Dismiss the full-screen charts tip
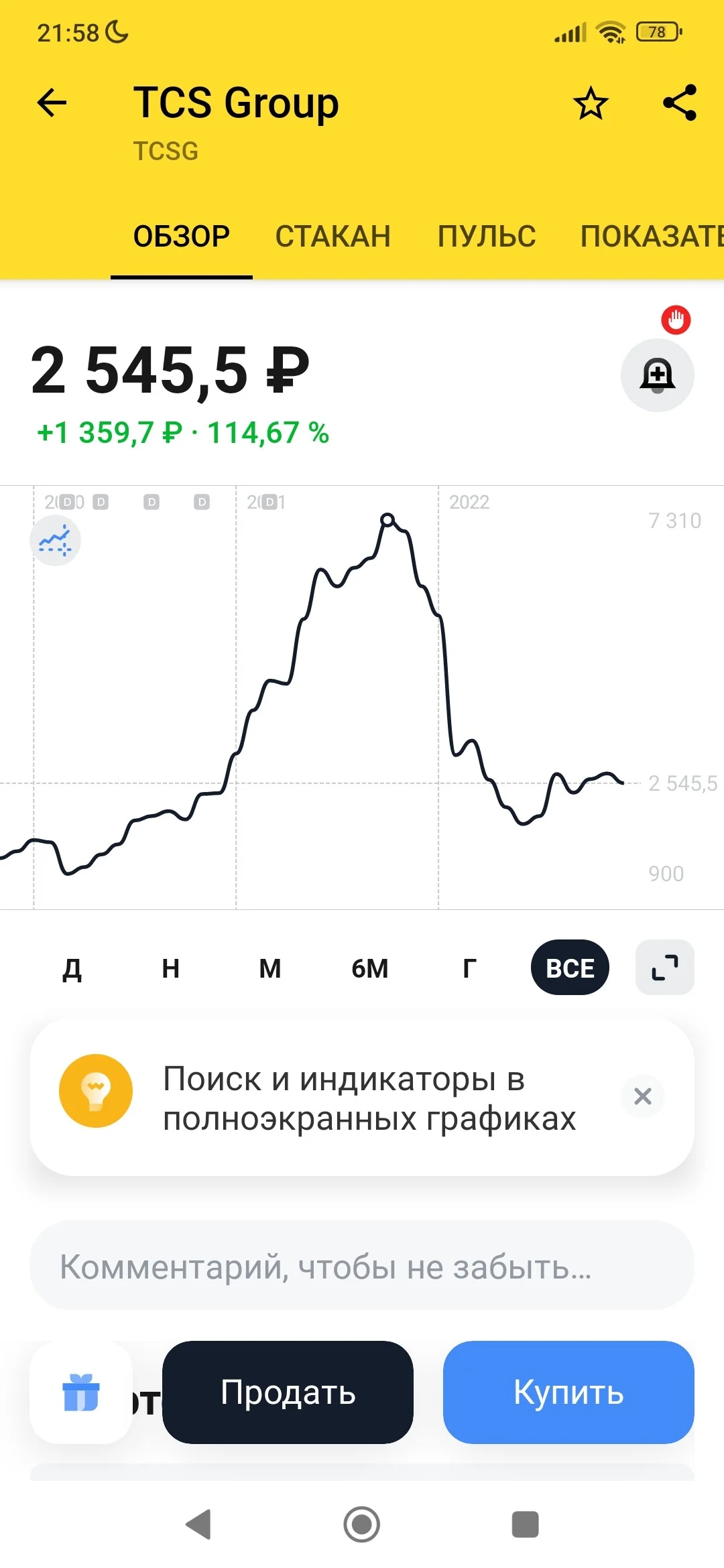Viewport: 724px width, 1568px height. [642, 1096]
